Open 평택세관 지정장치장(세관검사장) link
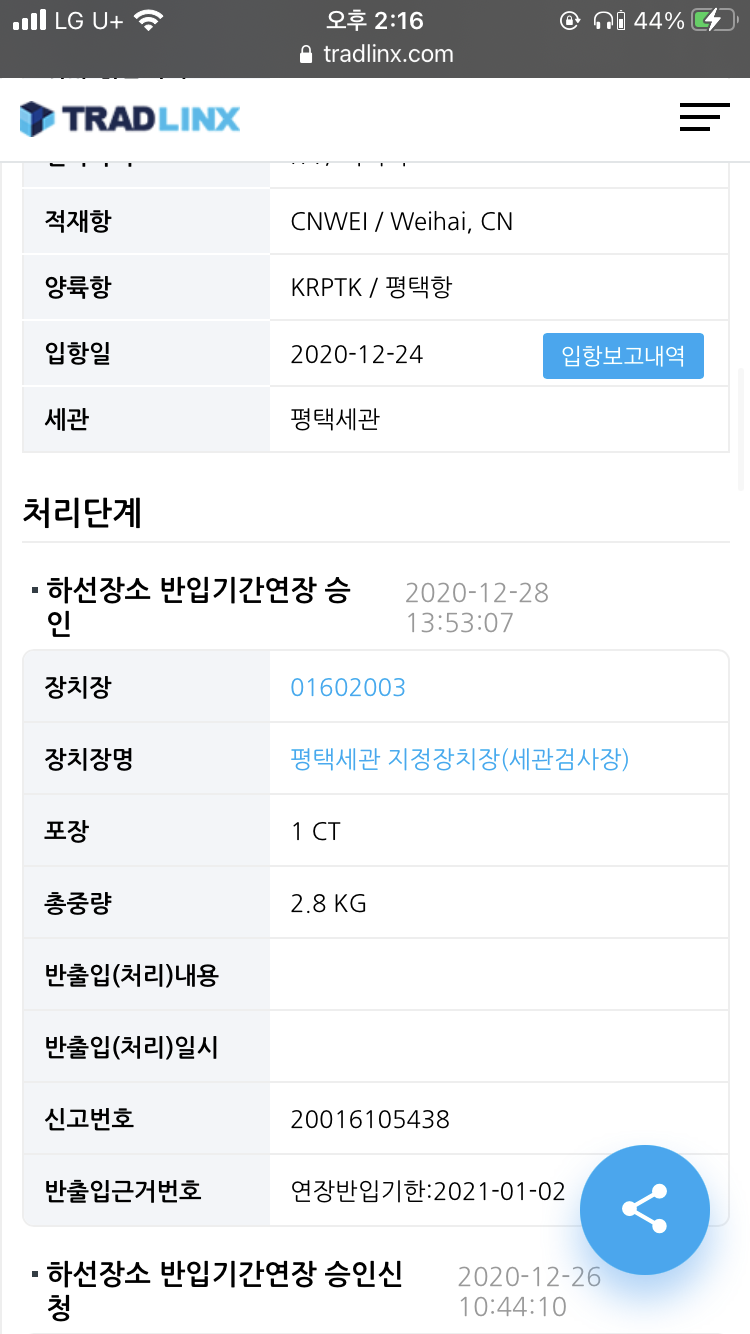Viewport: 750px width, 1334px height. 459,760
